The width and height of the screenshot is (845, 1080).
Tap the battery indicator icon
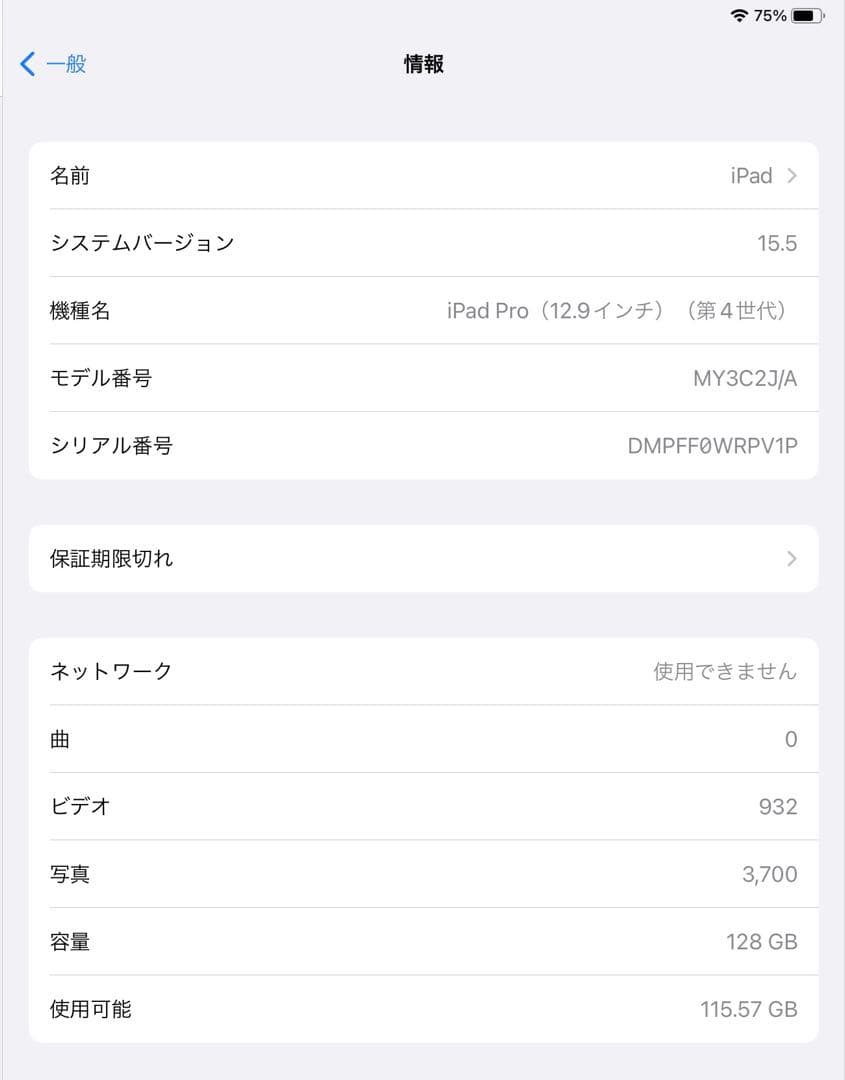coord(804,15)
